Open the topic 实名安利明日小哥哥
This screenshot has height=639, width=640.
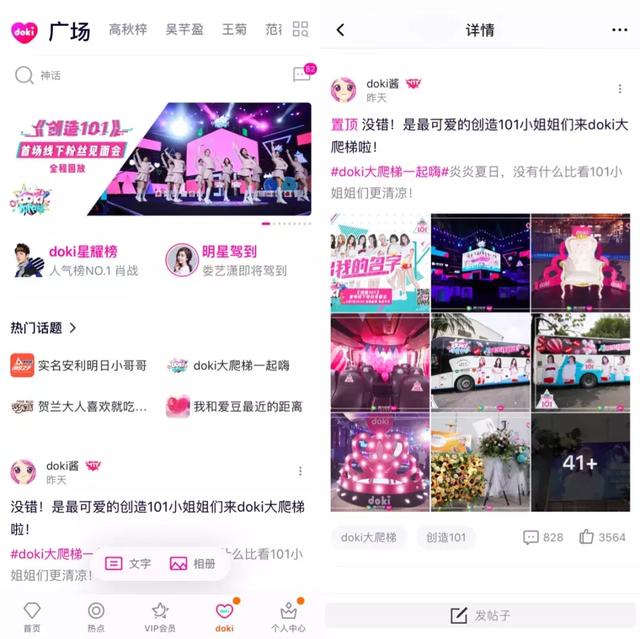click(80, 365)
